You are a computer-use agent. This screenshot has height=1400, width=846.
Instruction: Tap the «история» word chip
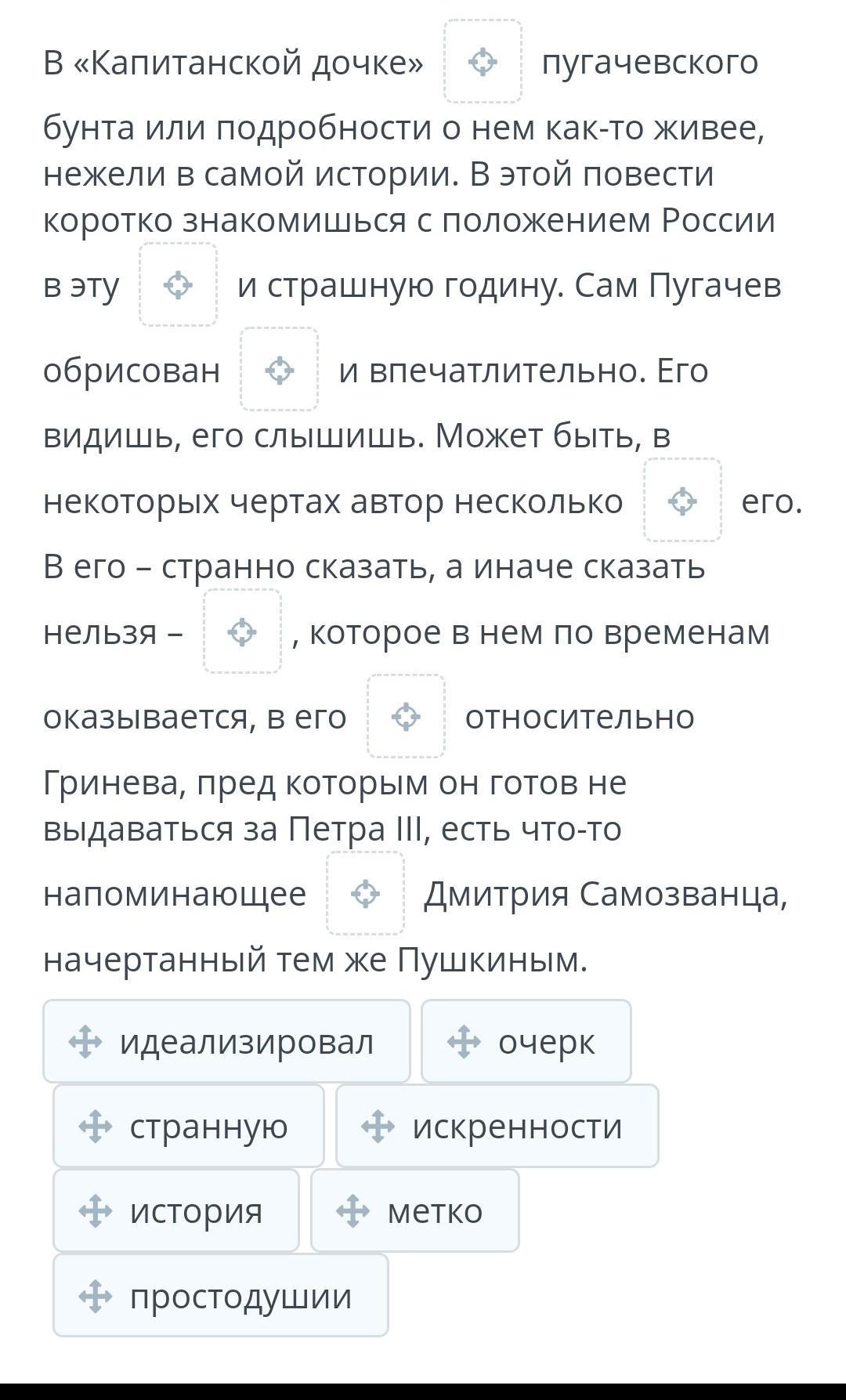tap(176, 1210)
